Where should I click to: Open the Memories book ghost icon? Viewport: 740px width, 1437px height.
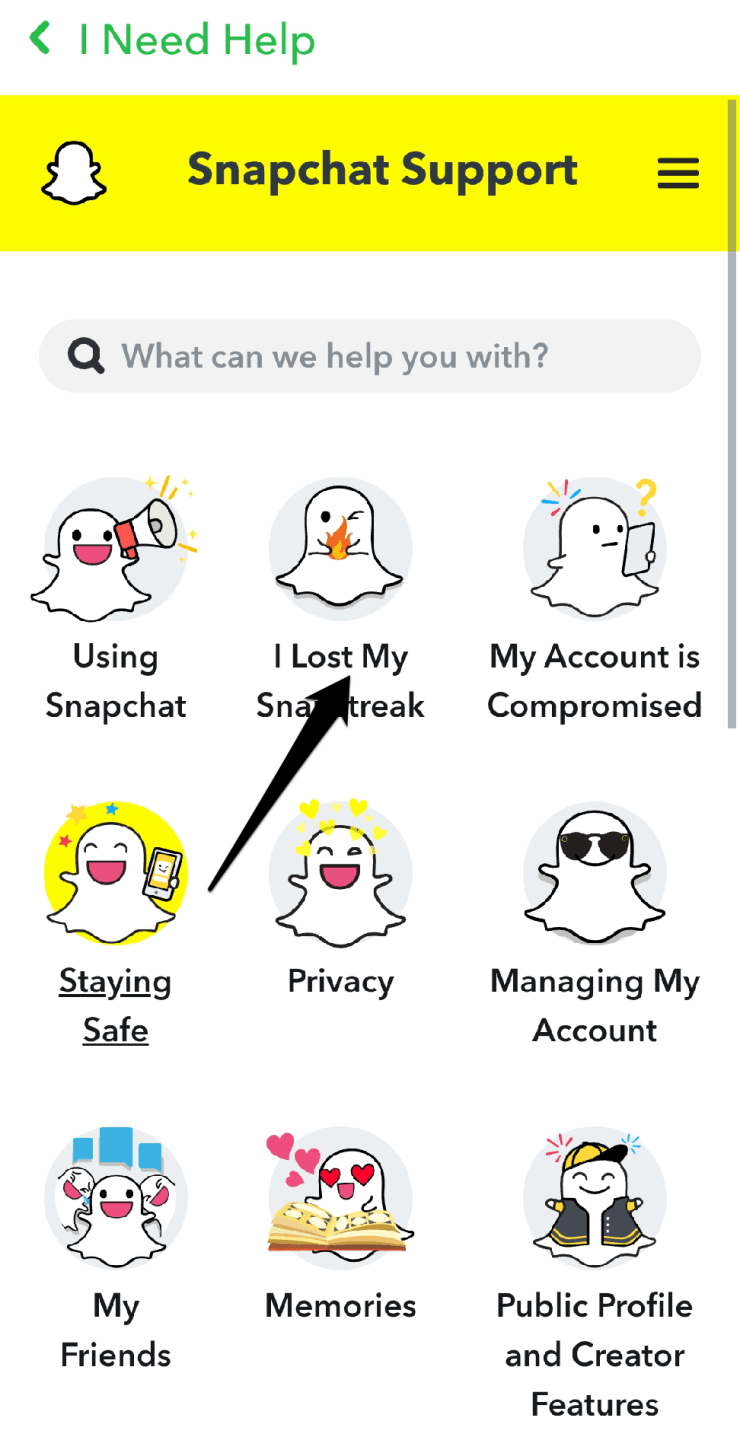coord(340,1197)
